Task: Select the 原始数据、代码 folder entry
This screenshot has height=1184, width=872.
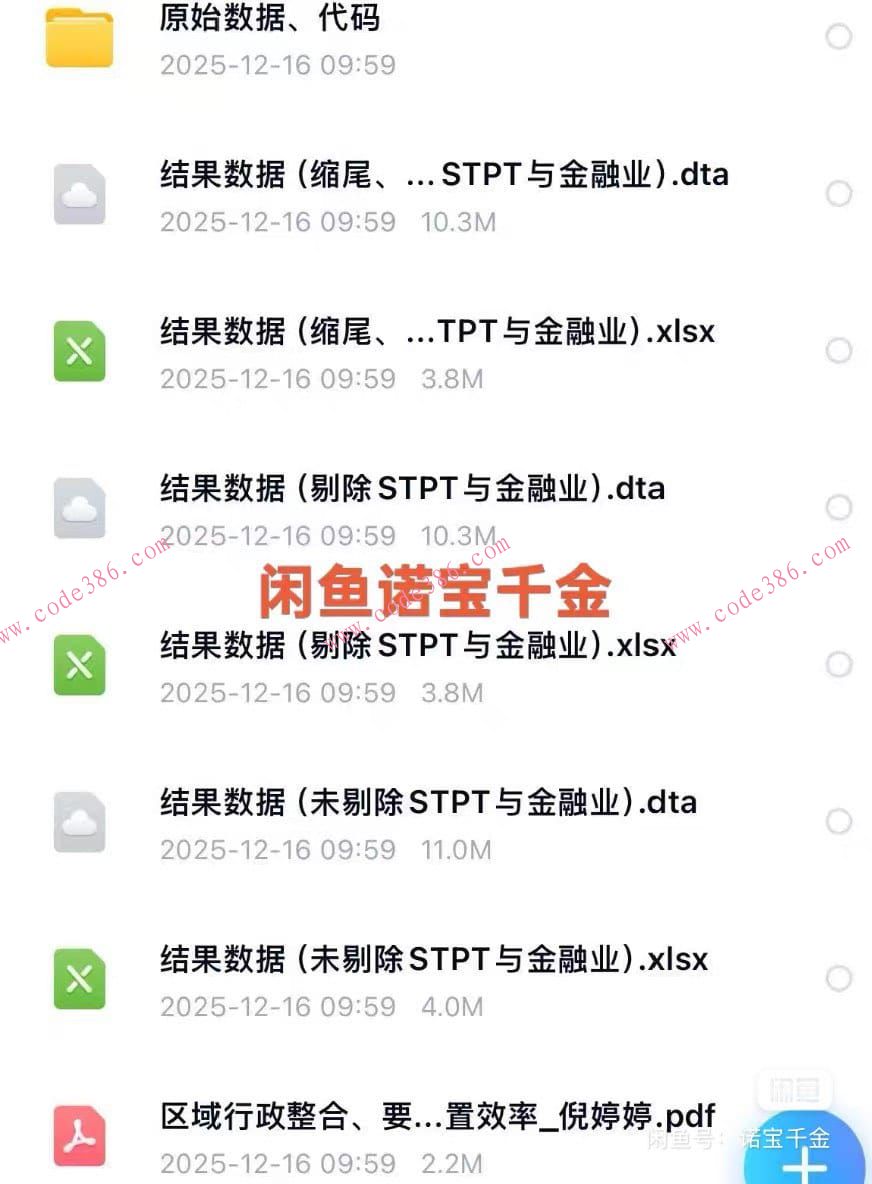Action: pyautogui.click(x=270, y=18)
